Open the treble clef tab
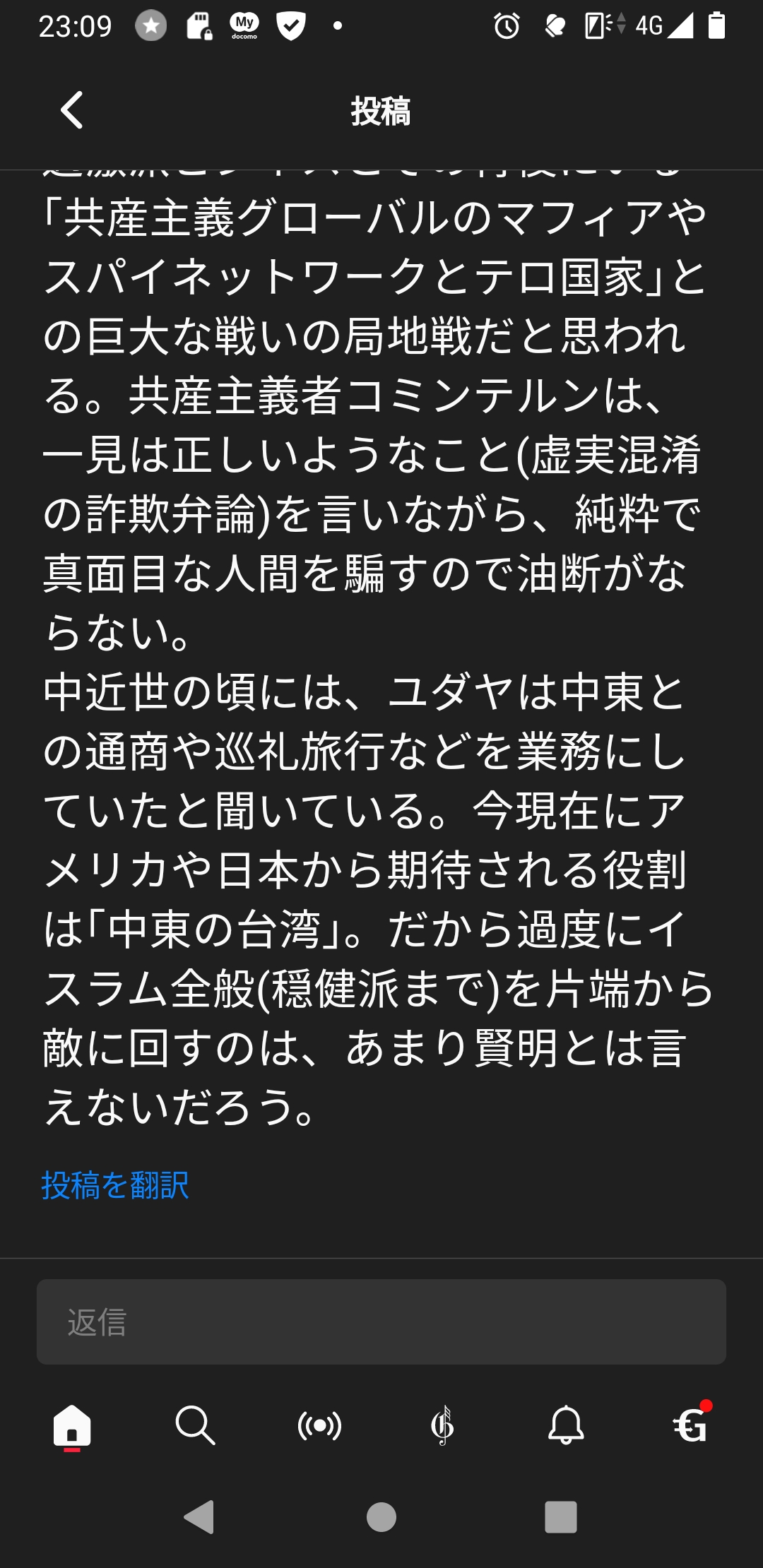 [443, 1425]
